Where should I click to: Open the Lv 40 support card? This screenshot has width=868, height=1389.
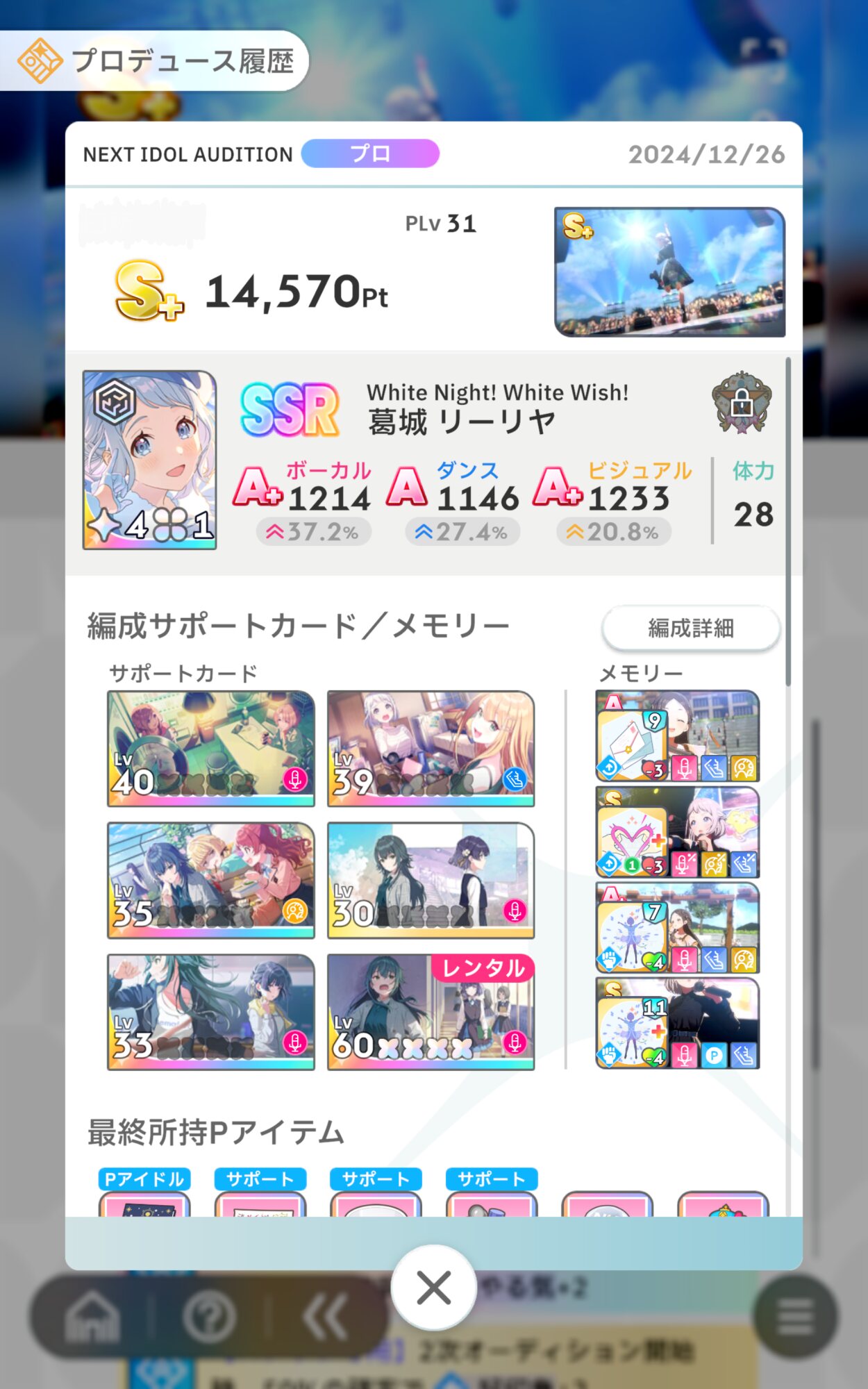[211, 749]
